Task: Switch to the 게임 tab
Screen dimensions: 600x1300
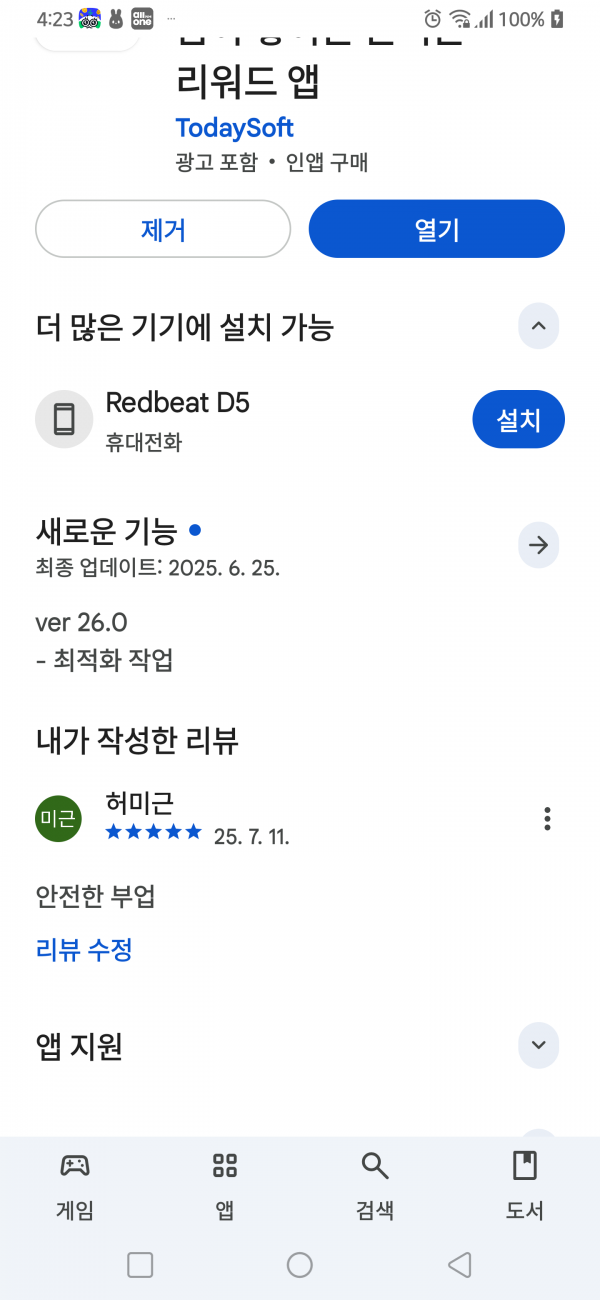Action: 75,1186
